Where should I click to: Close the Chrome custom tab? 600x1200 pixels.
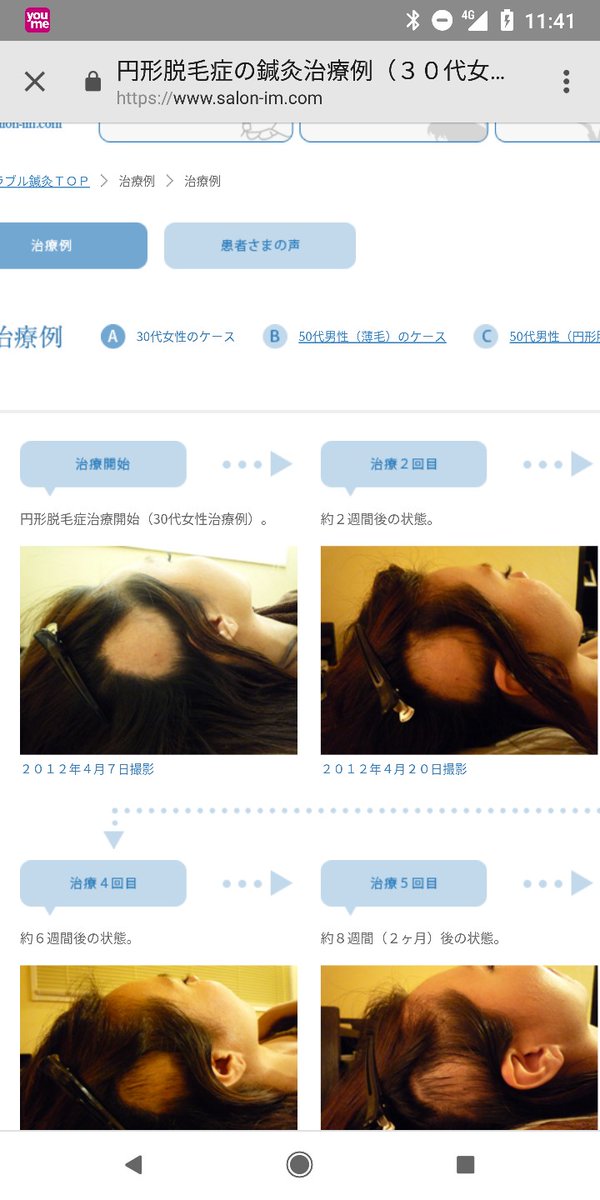coord(34,82)
